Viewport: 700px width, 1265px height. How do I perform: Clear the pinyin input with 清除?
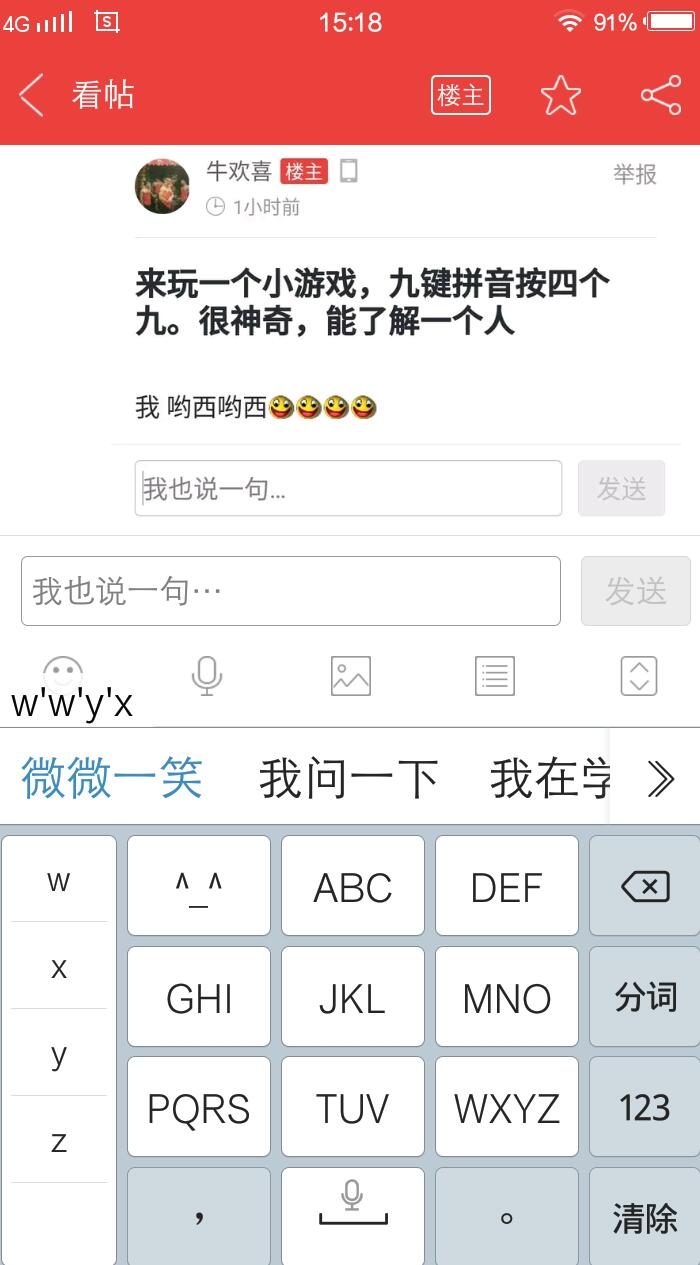click(x=645, y=1218)
